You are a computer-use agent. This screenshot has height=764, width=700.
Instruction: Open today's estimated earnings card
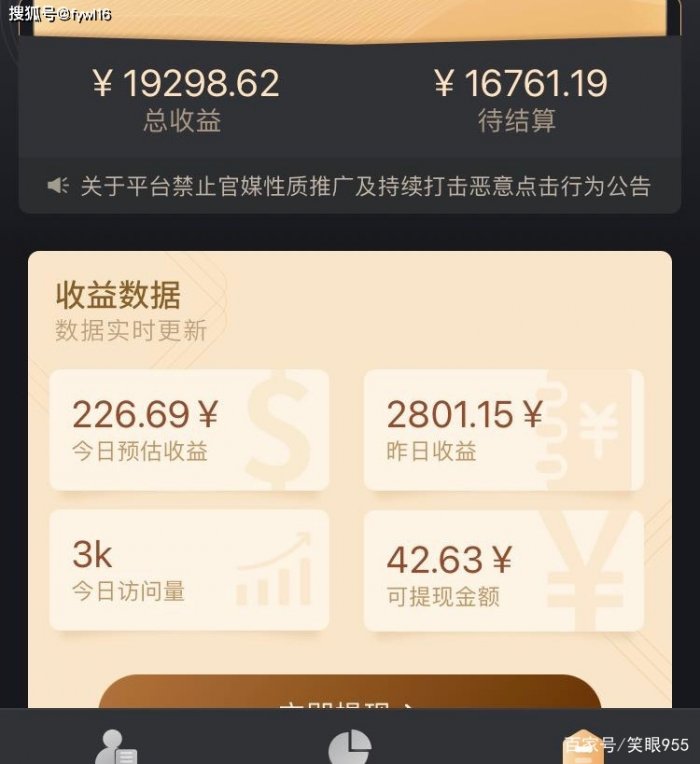189,430
